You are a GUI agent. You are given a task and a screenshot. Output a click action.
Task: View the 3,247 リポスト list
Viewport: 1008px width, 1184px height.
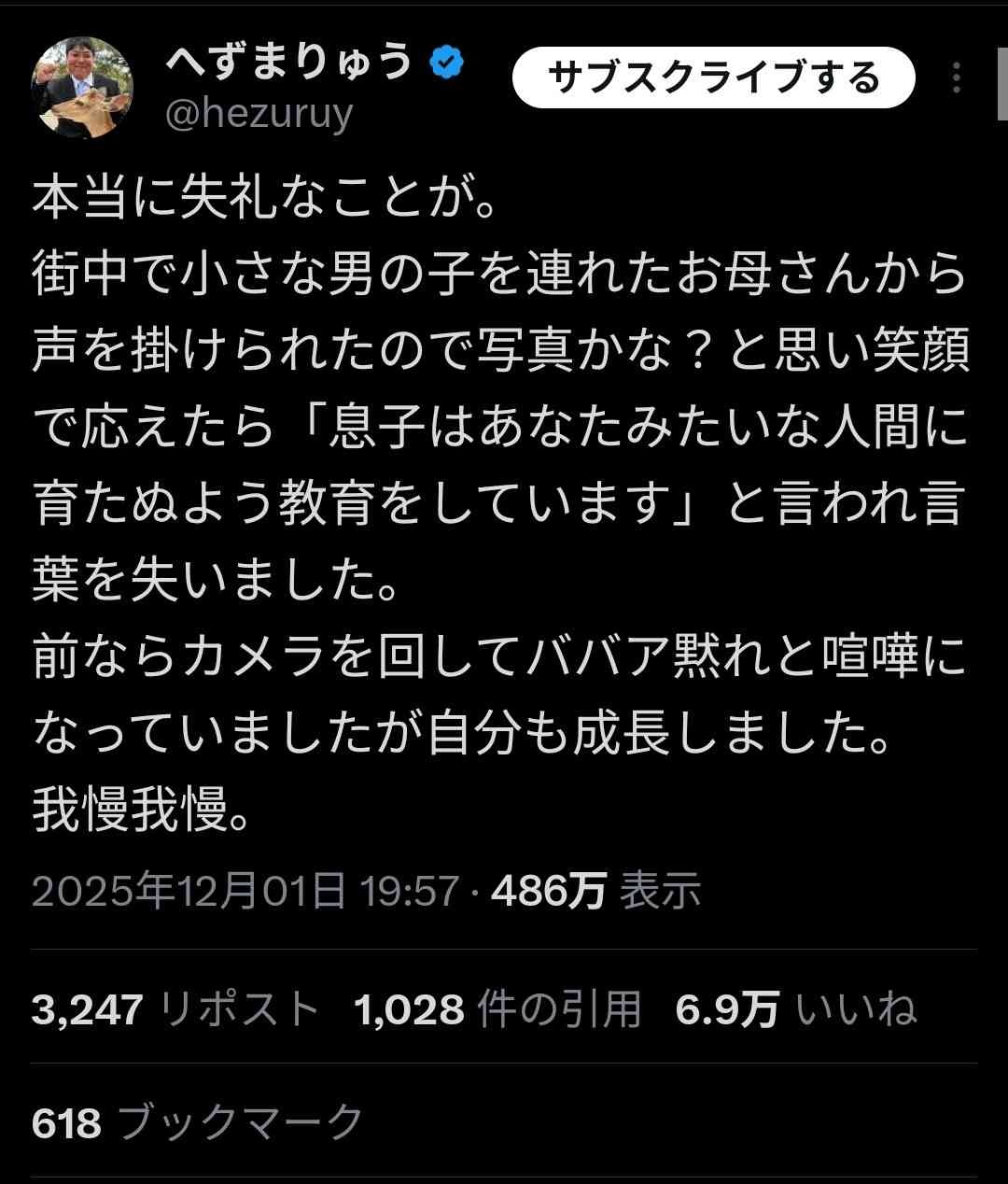[175, 1009]
